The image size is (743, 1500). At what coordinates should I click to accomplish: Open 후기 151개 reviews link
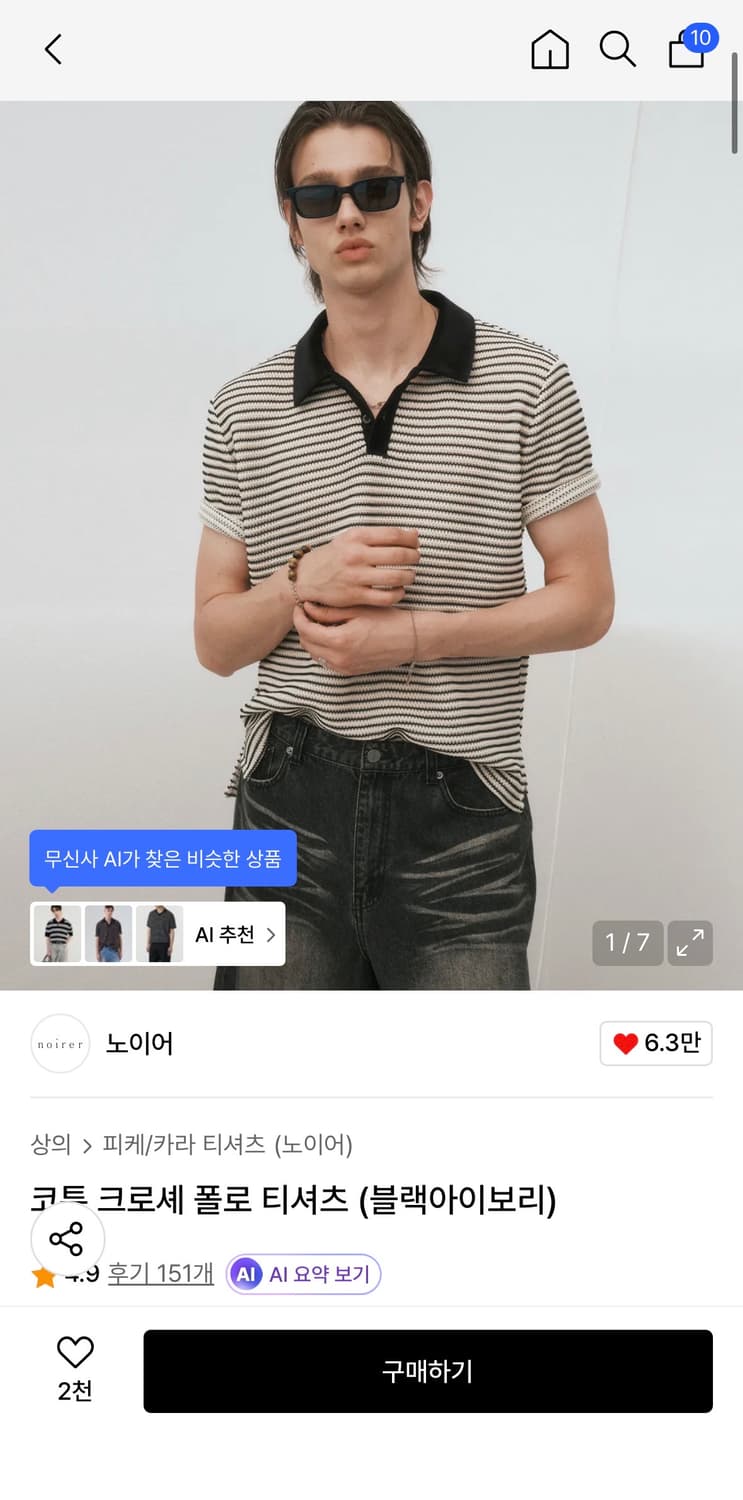161,1274
